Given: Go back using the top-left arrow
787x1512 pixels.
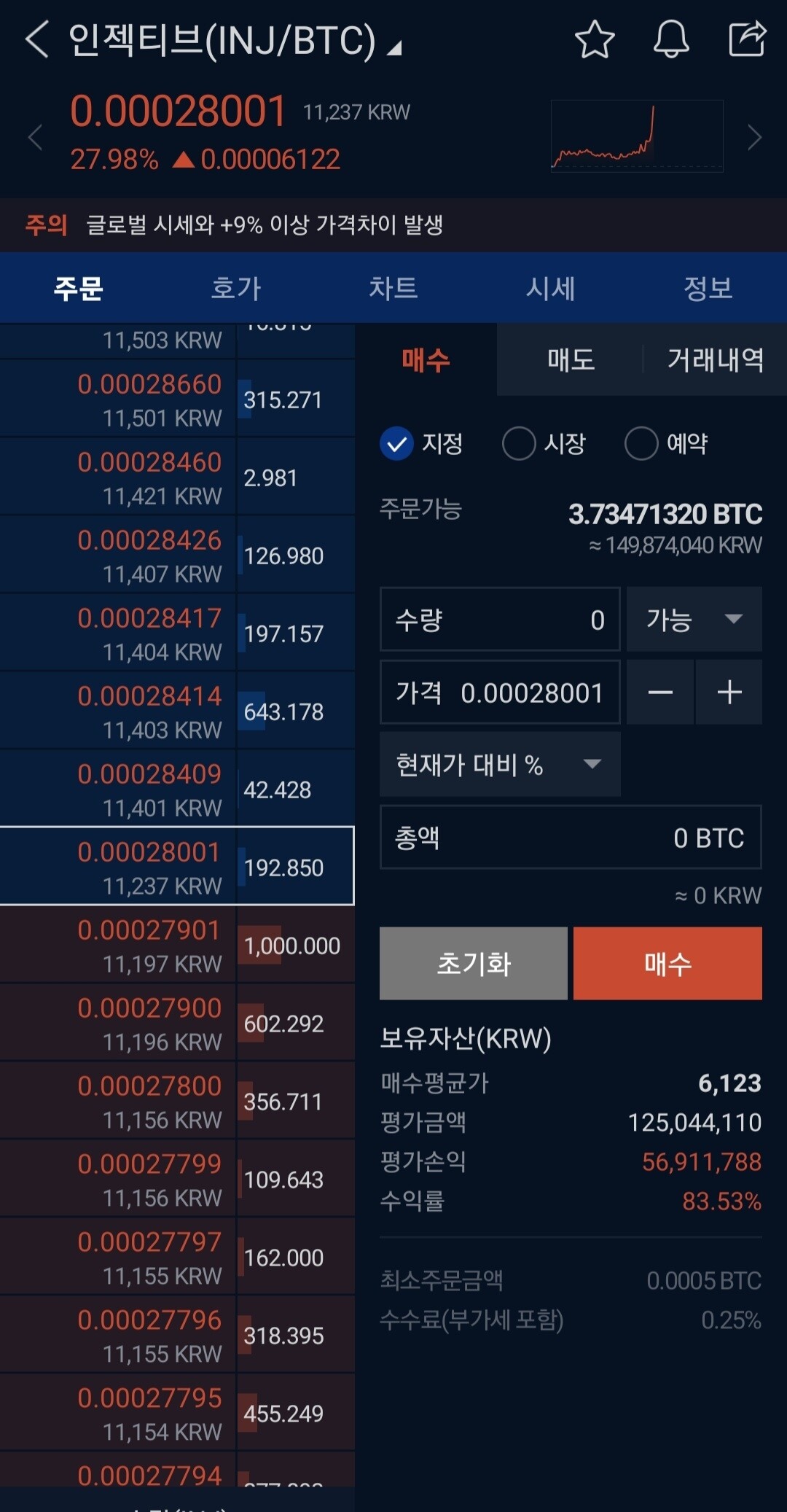Looking at the screenshot, I should click(36, 39).
